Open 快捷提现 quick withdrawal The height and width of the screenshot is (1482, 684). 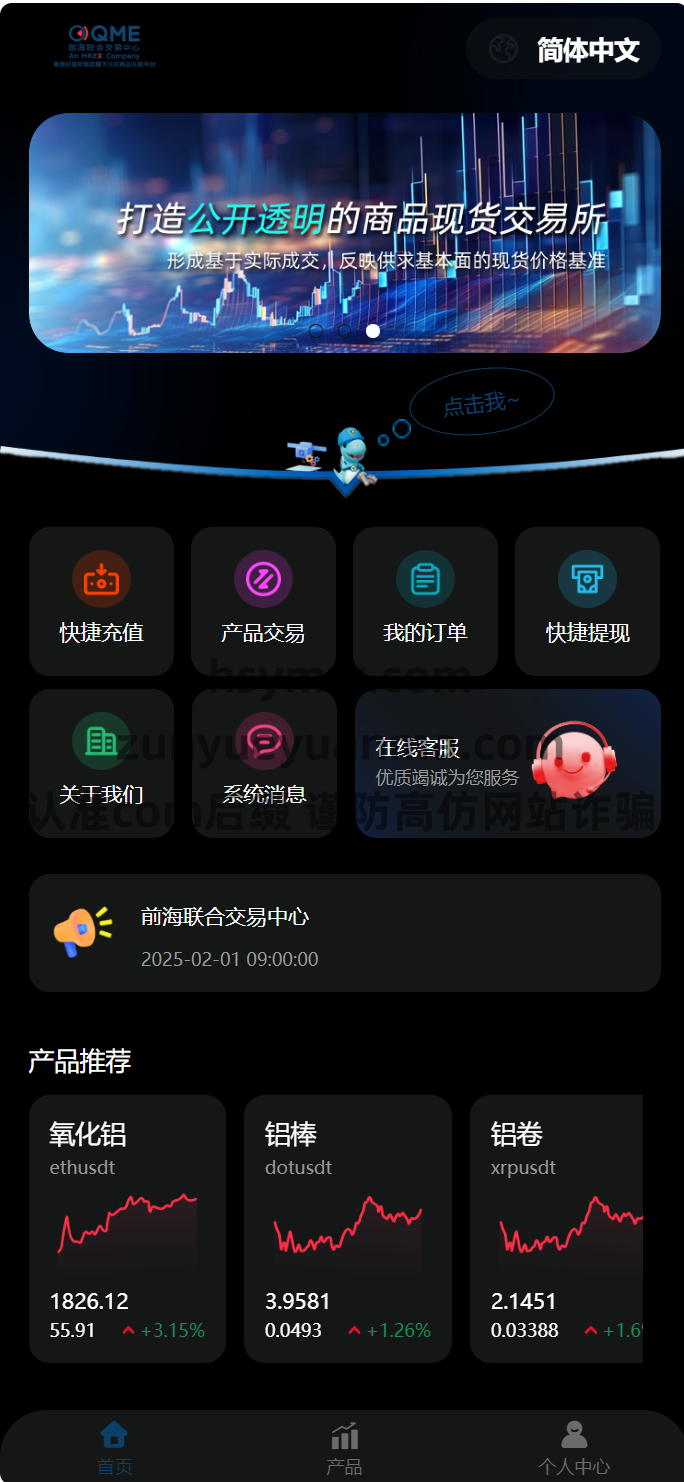tap(587, 601)
